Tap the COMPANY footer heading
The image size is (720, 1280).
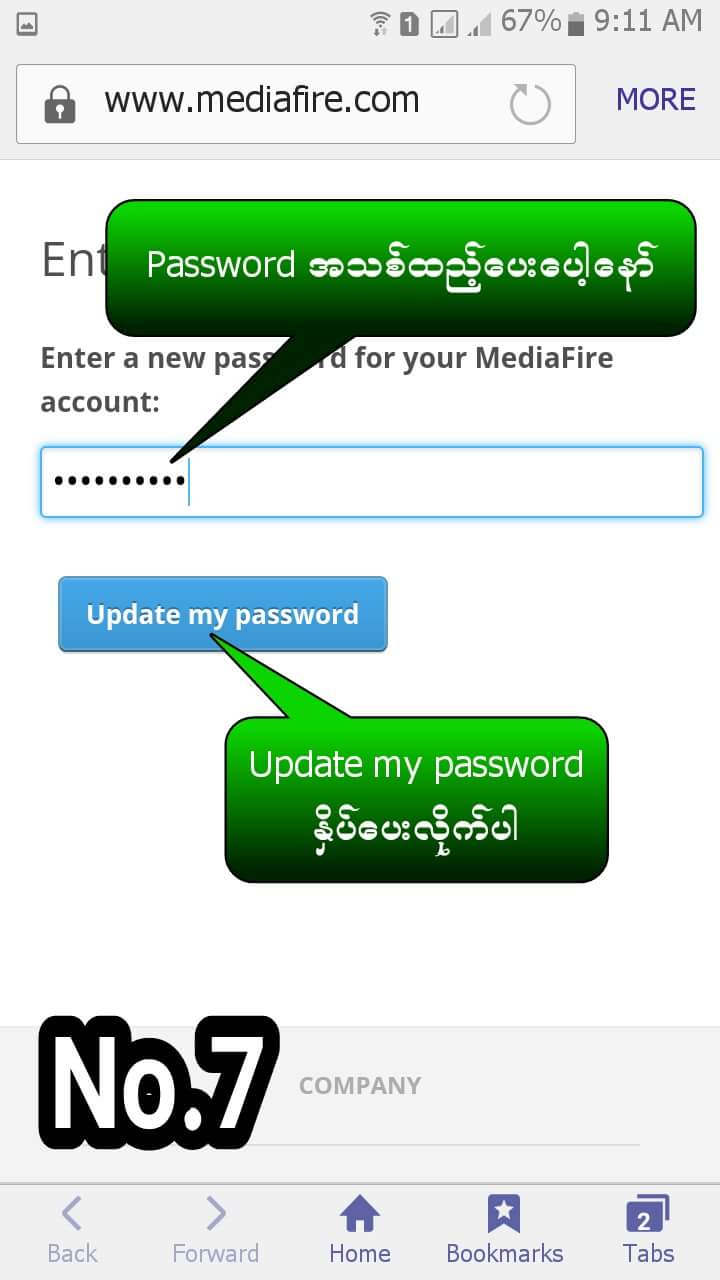click(361, 1084)
